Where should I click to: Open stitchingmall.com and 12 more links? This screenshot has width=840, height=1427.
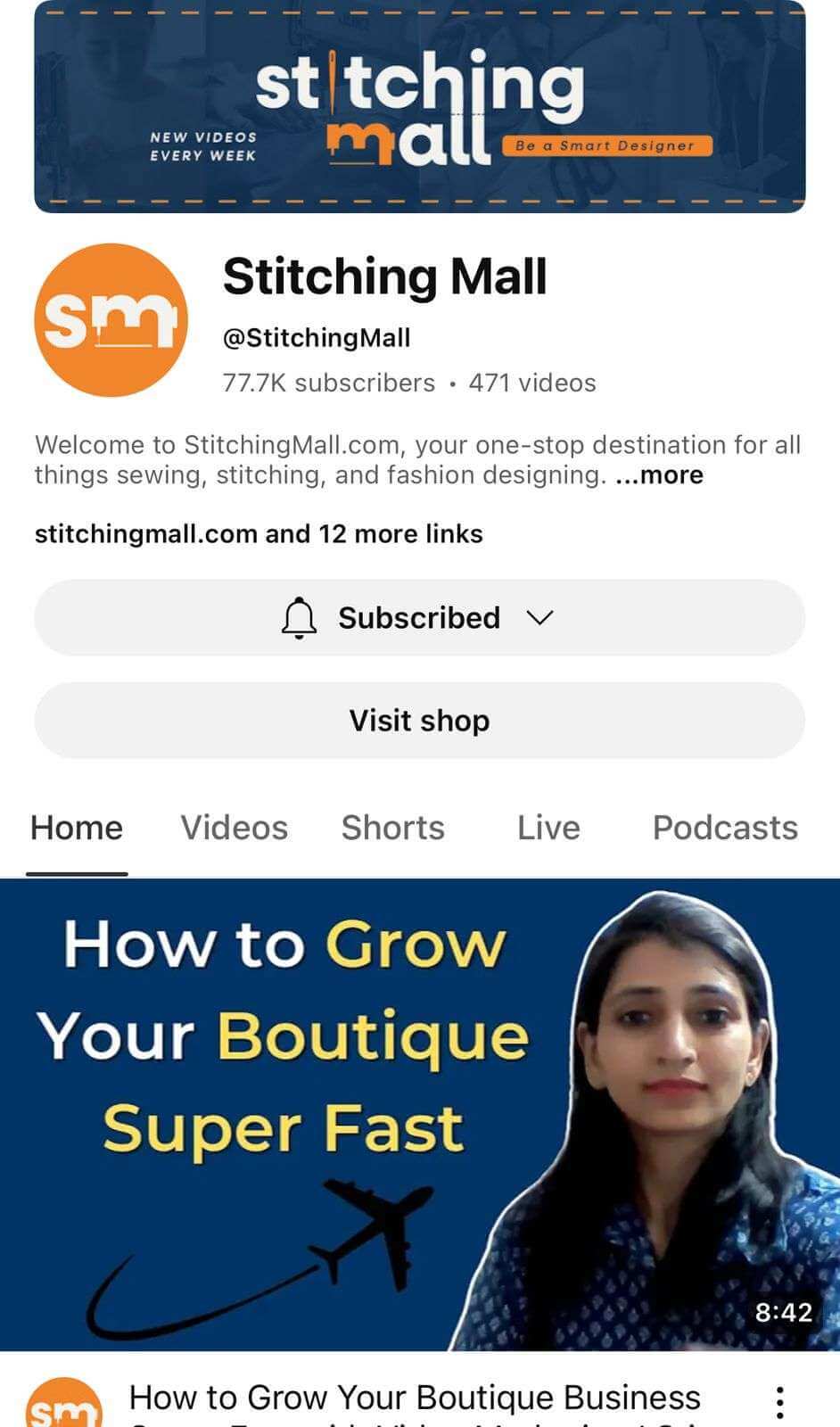259,533
